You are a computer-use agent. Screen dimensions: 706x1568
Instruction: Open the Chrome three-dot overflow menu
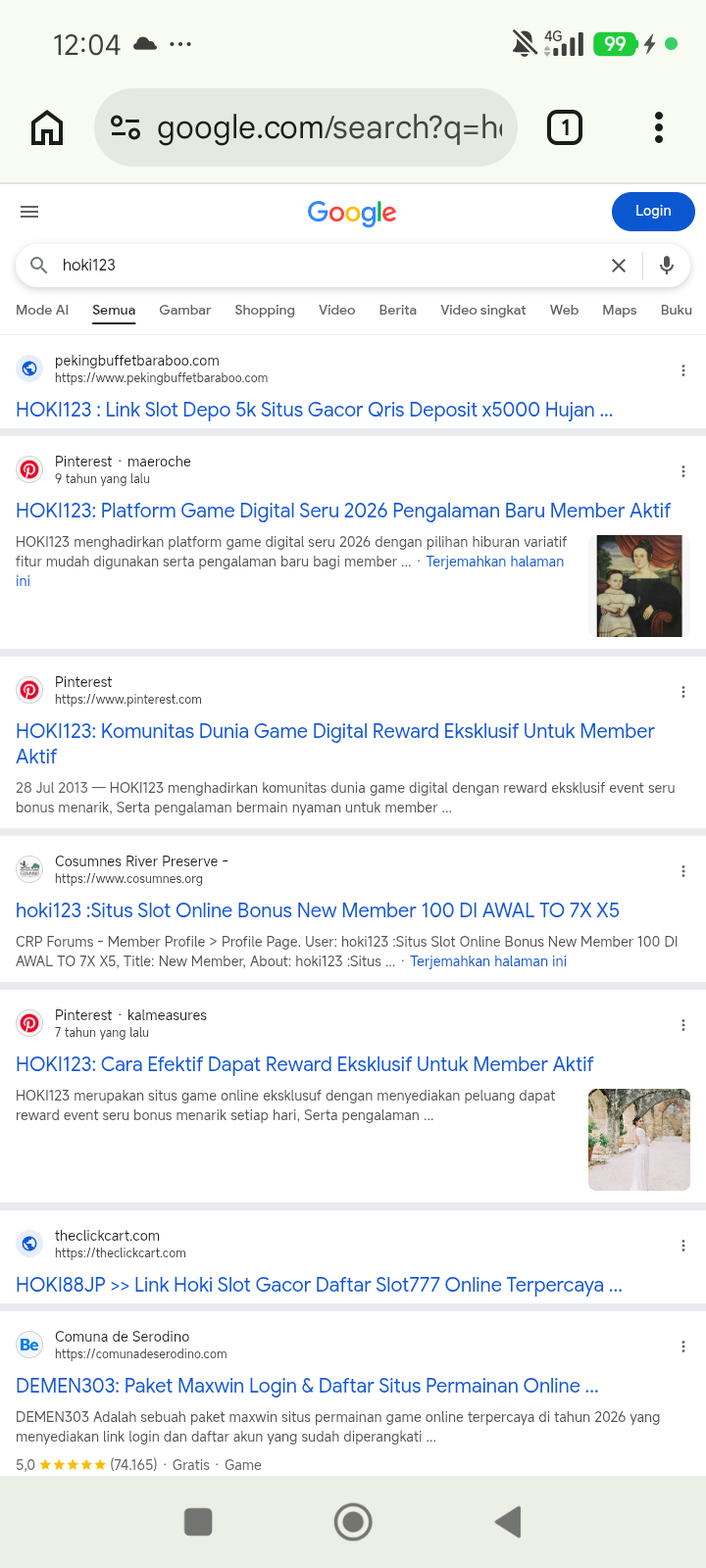(659, 127)
